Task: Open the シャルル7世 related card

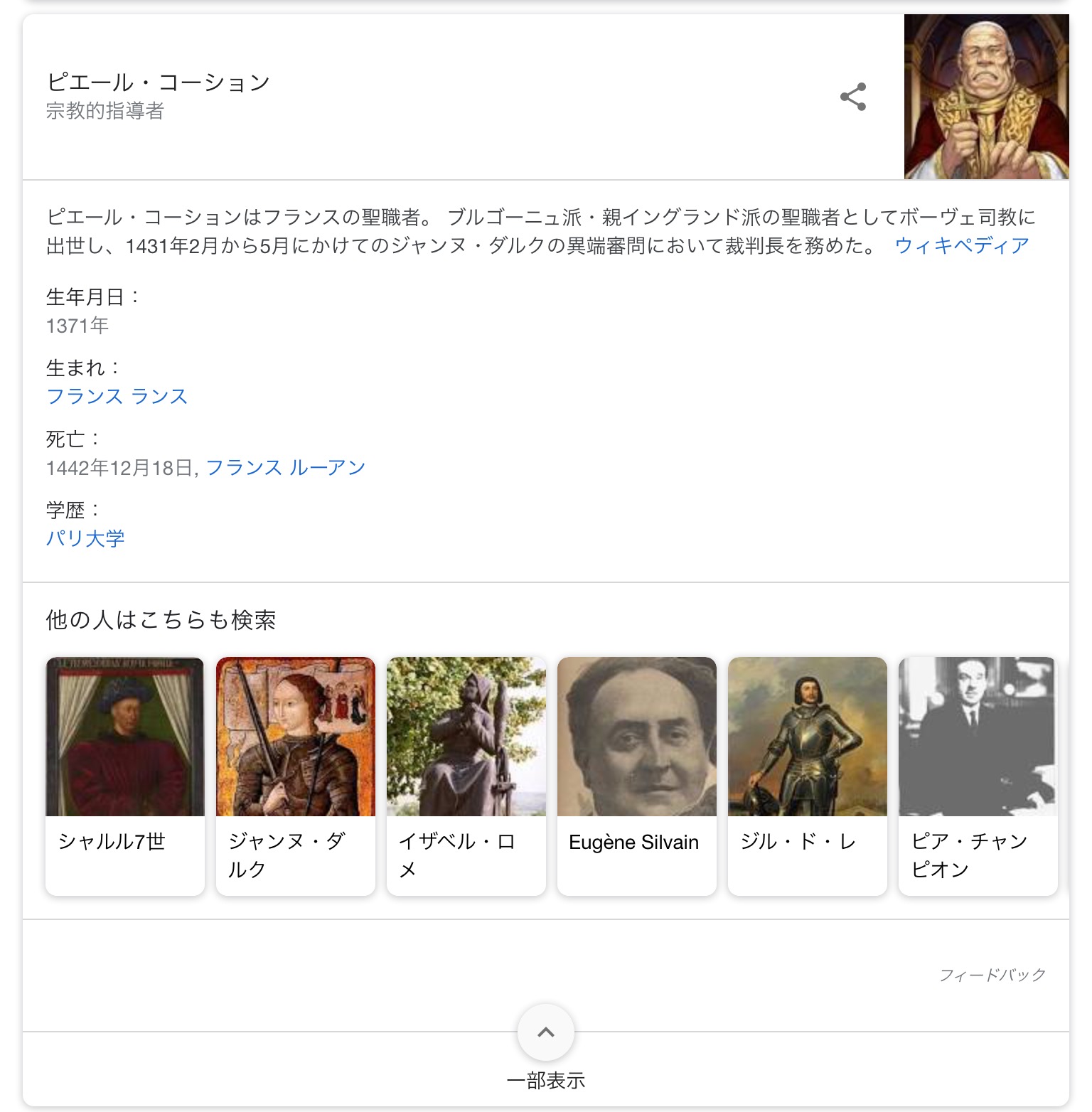Action: coord(125,775)
